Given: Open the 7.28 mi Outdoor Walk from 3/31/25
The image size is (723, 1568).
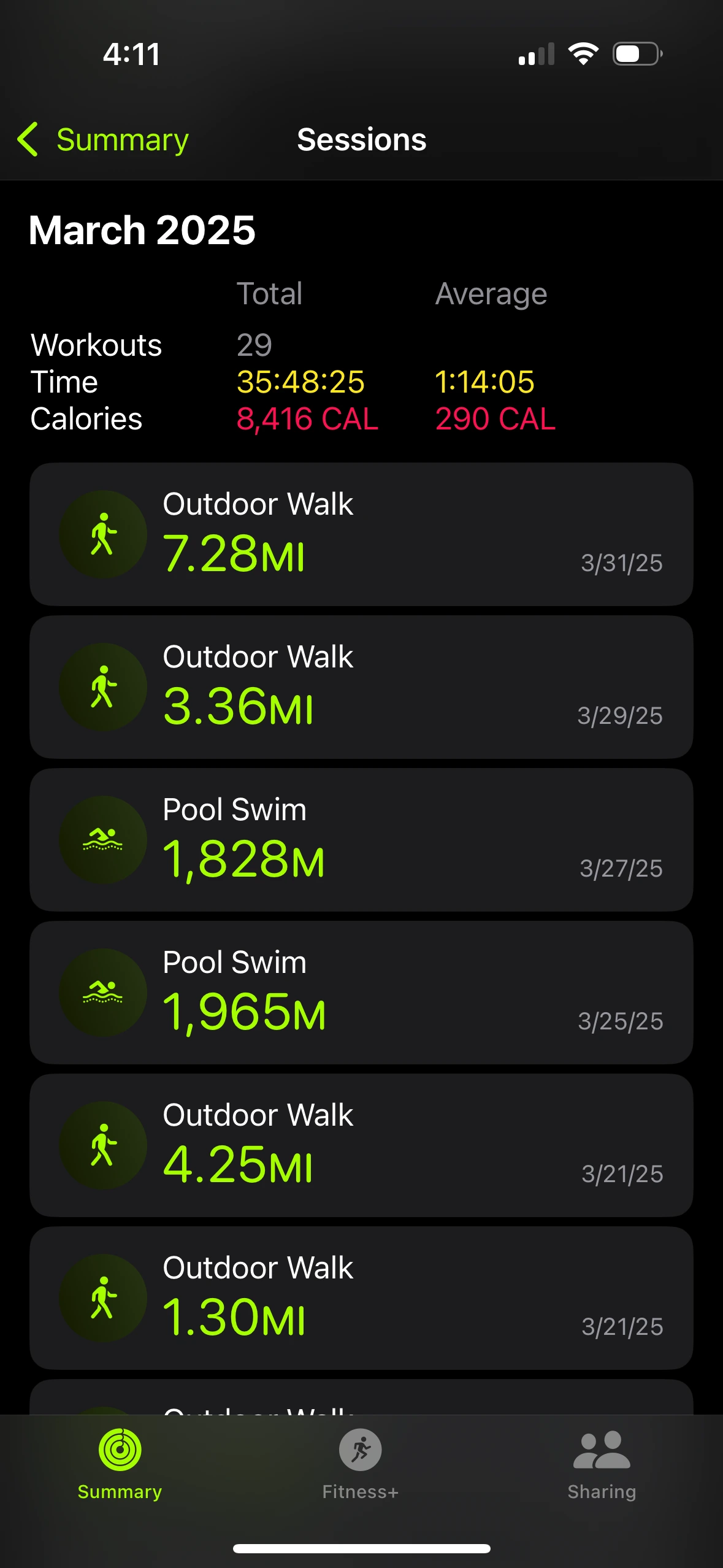Looking at the screenshot, I should point(361,534).
